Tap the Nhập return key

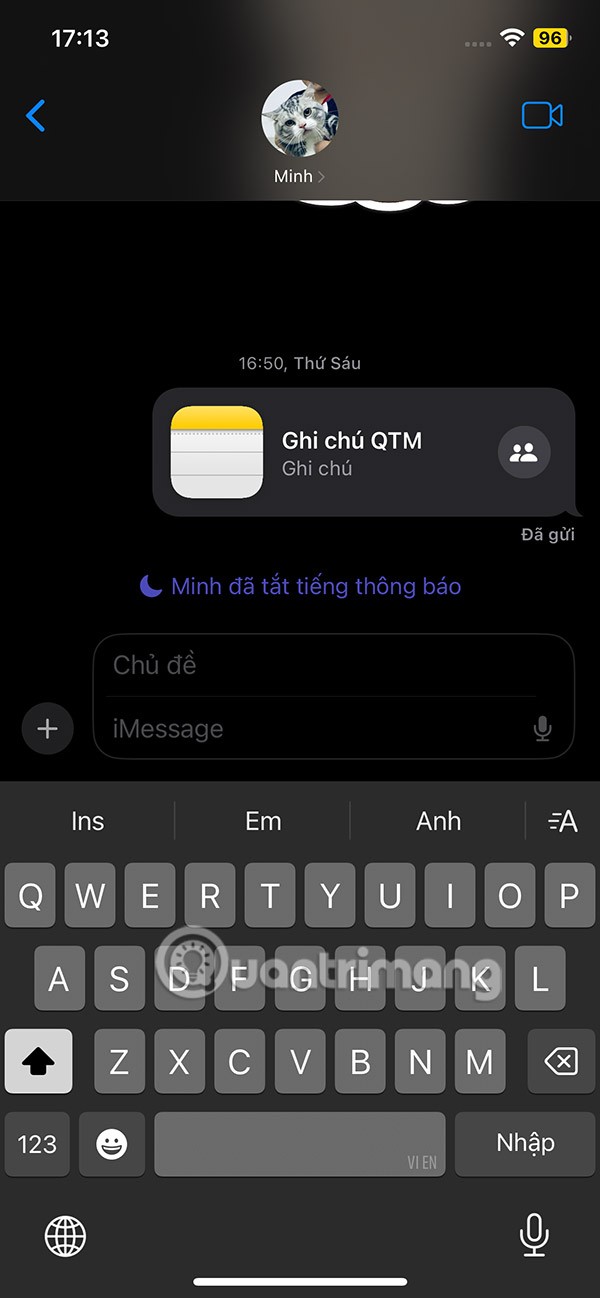[525, 1143]
